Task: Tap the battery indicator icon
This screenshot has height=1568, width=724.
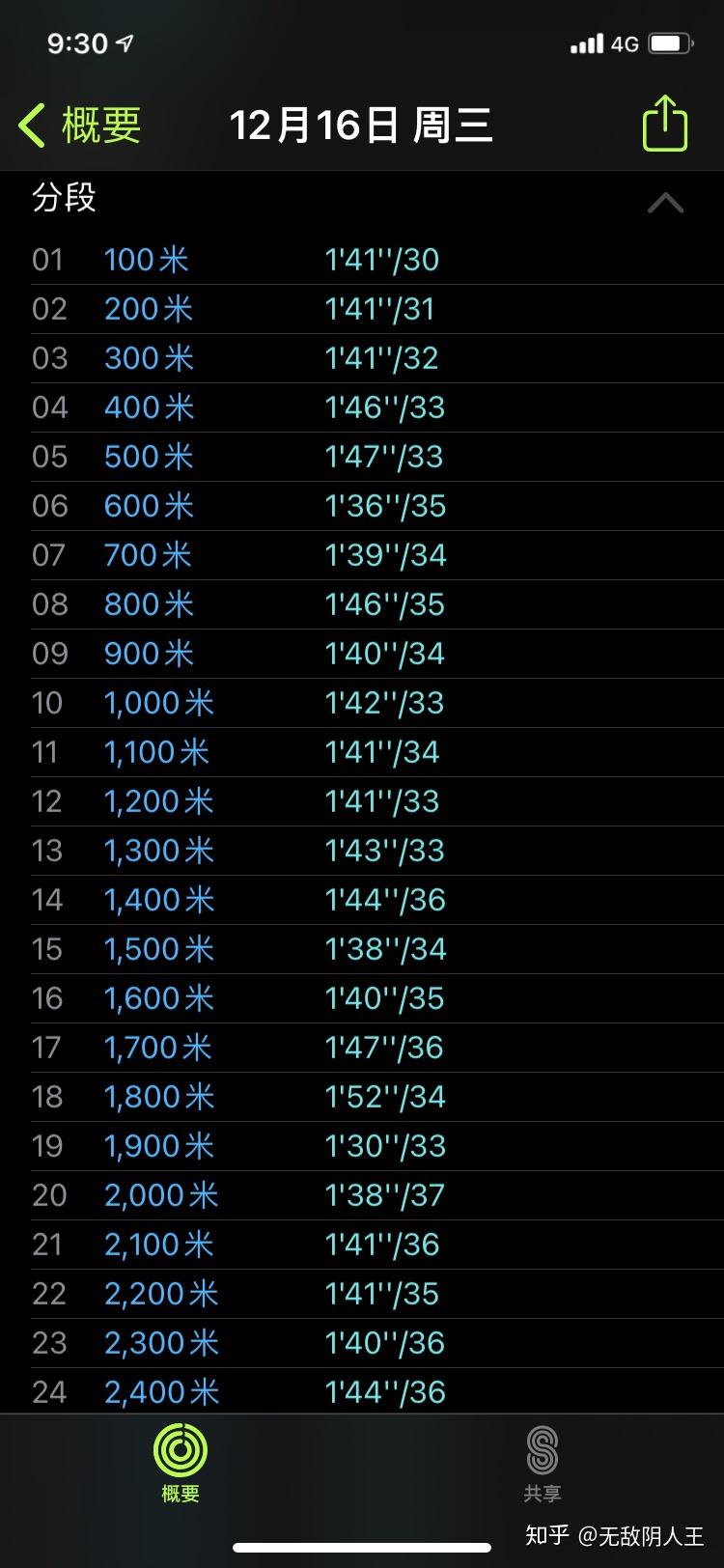Action: [x=668, y=42]
